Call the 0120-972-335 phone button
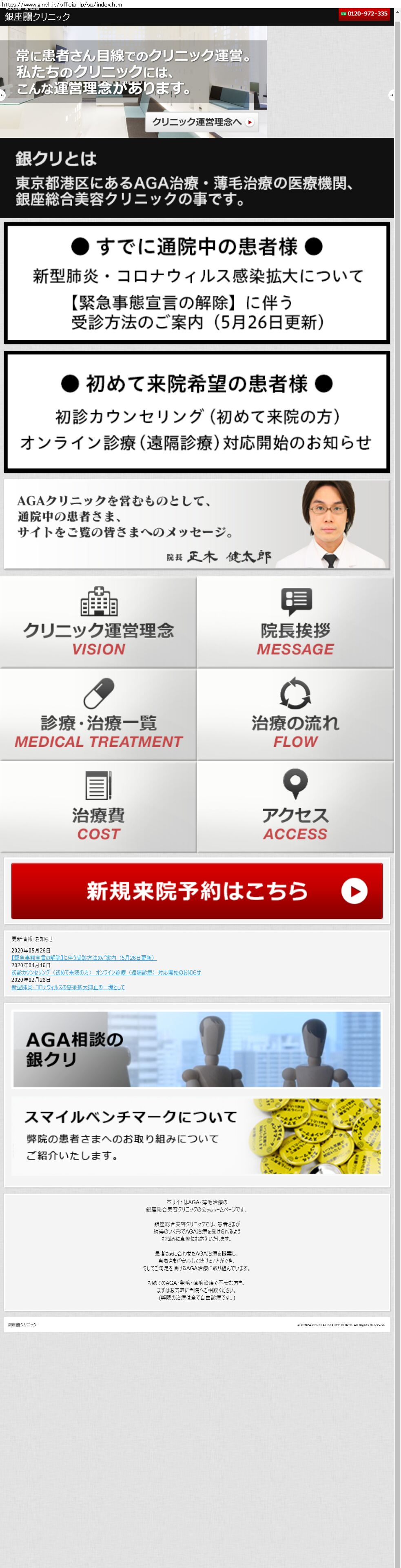401x1568 pixels. pyautogui.click(x=364, y=14)
